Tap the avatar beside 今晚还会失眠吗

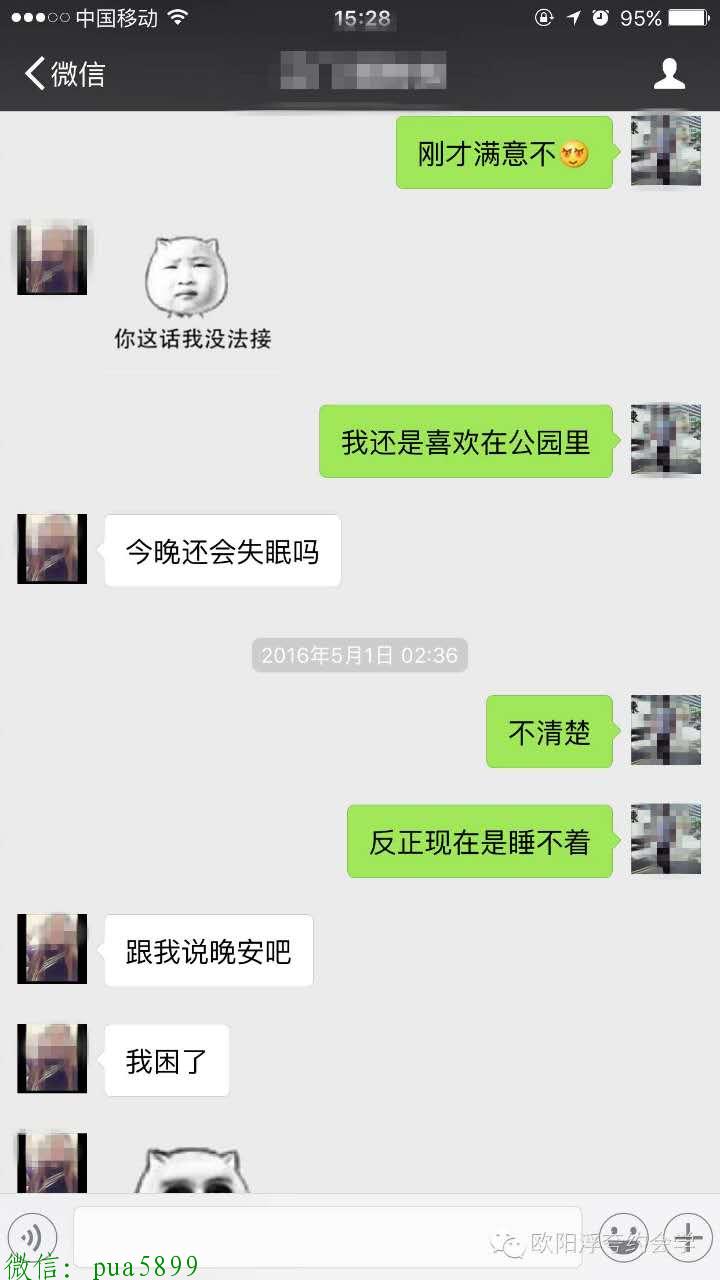(x=52, y=549)
